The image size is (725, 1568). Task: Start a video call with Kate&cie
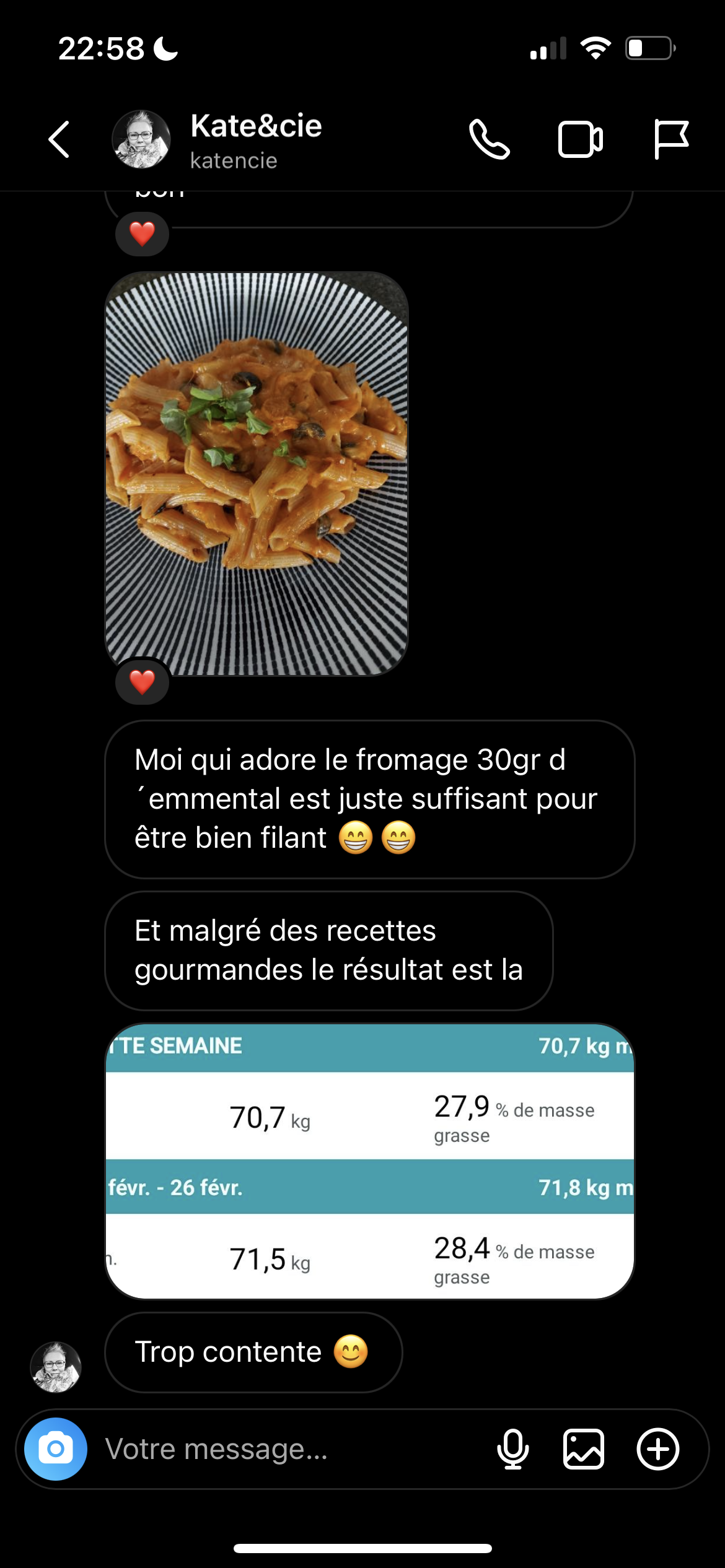click(x=580, y=139)
